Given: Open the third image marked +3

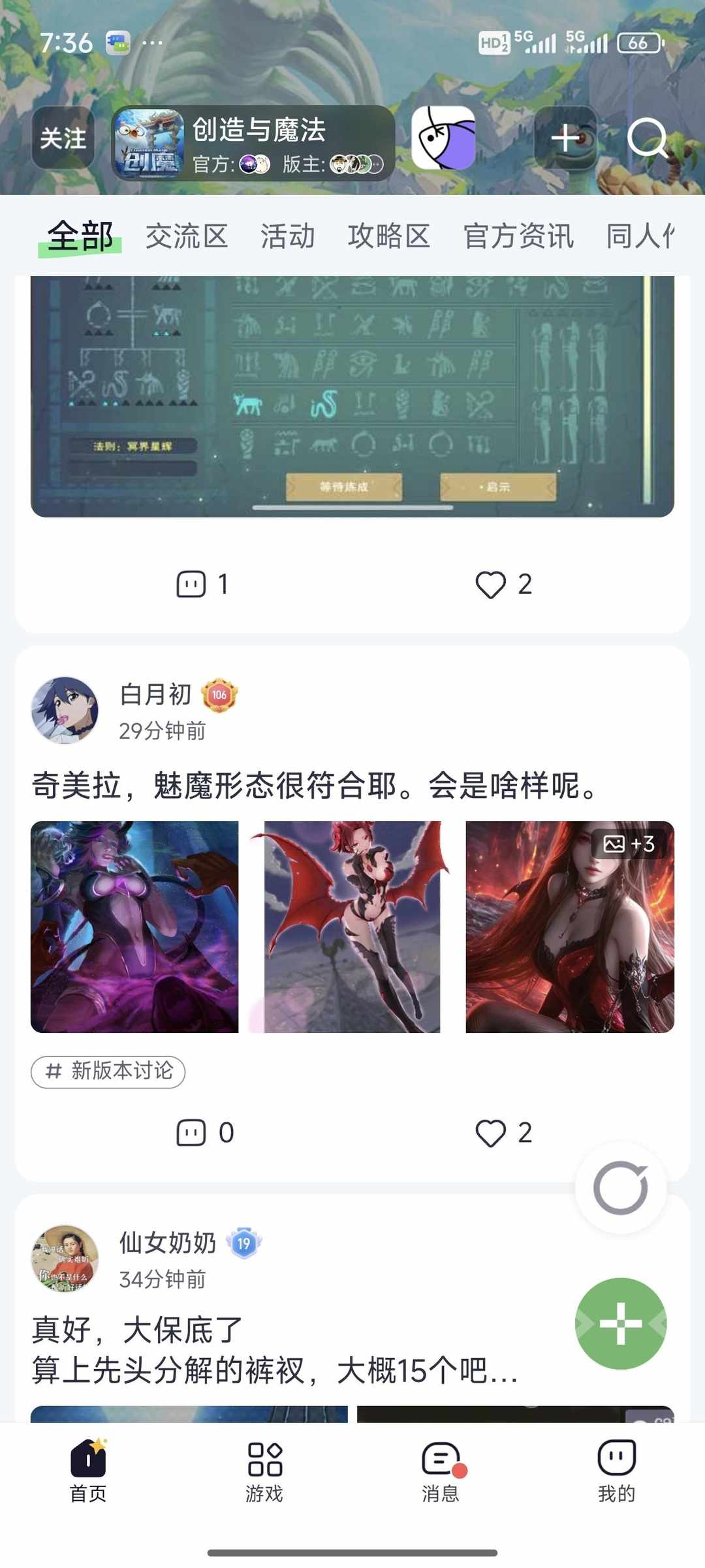Looking at the screenshot, I should 569,927.
